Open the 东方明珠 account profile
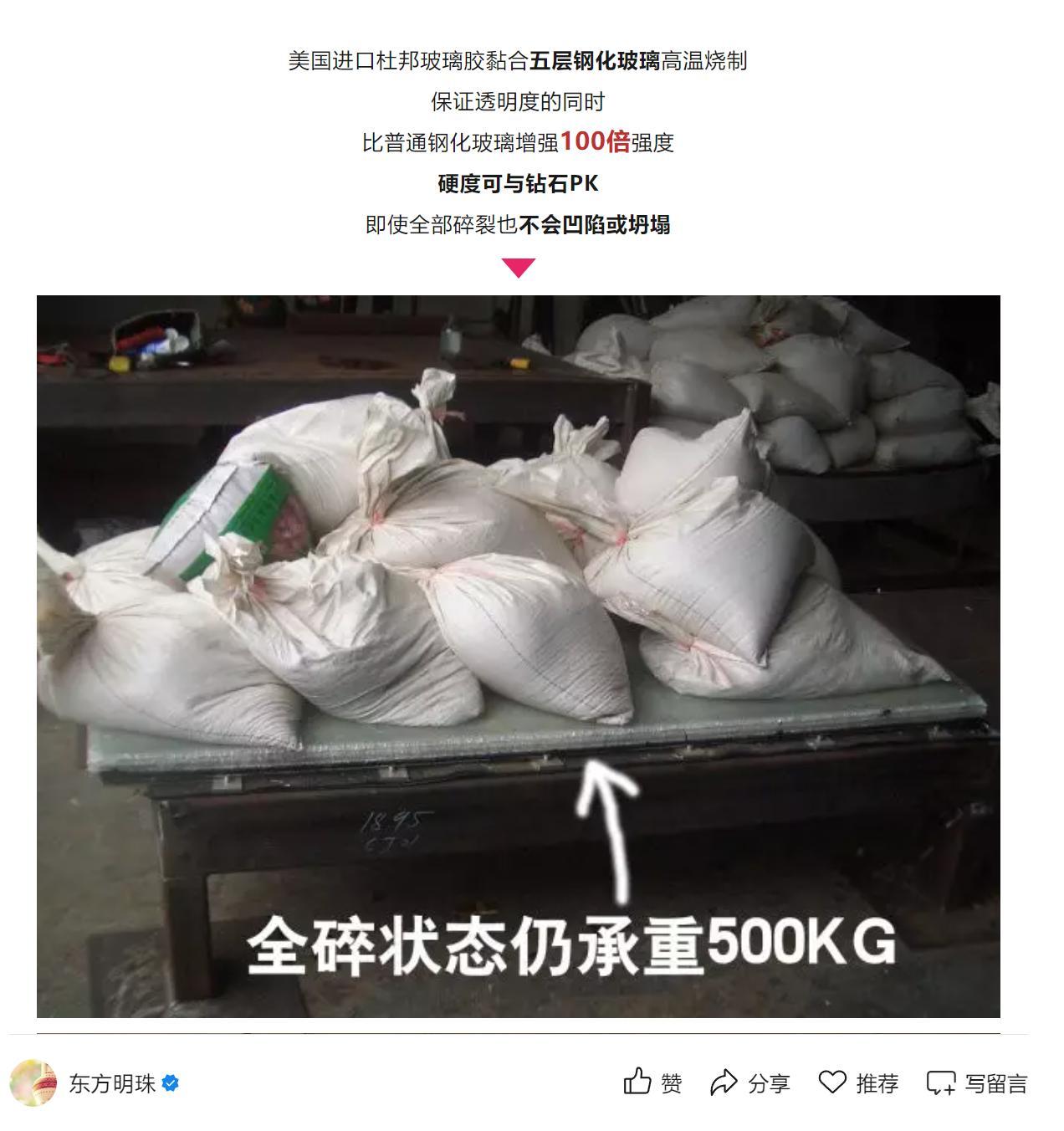This screenshot has width=1064, height=1131. tap(111, 1084)
